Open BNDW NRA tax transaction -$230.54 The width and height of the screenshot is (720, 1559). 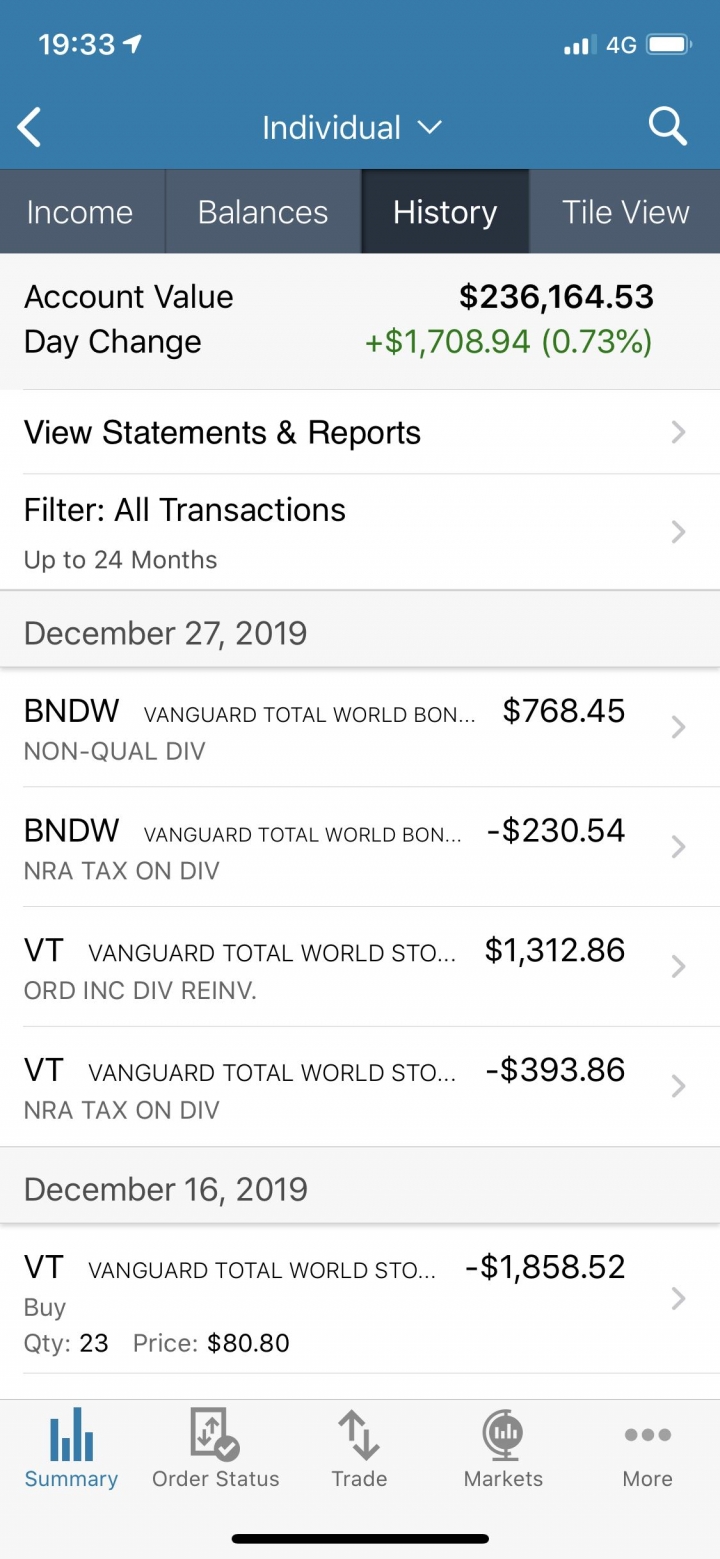pyautogui.click(x=360, y=847)
